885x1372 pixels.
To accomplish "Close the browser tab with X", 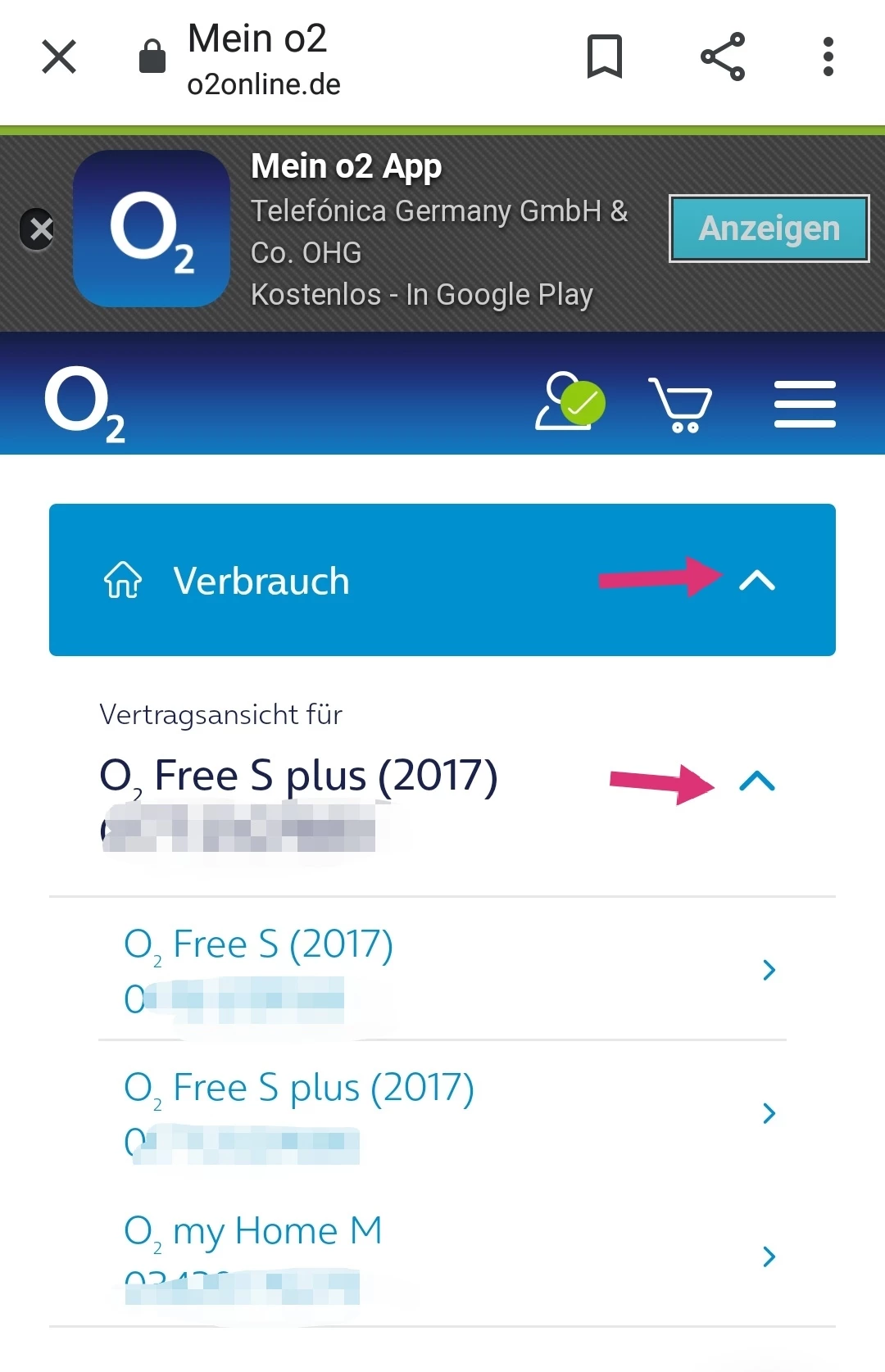I will point(59,57).
